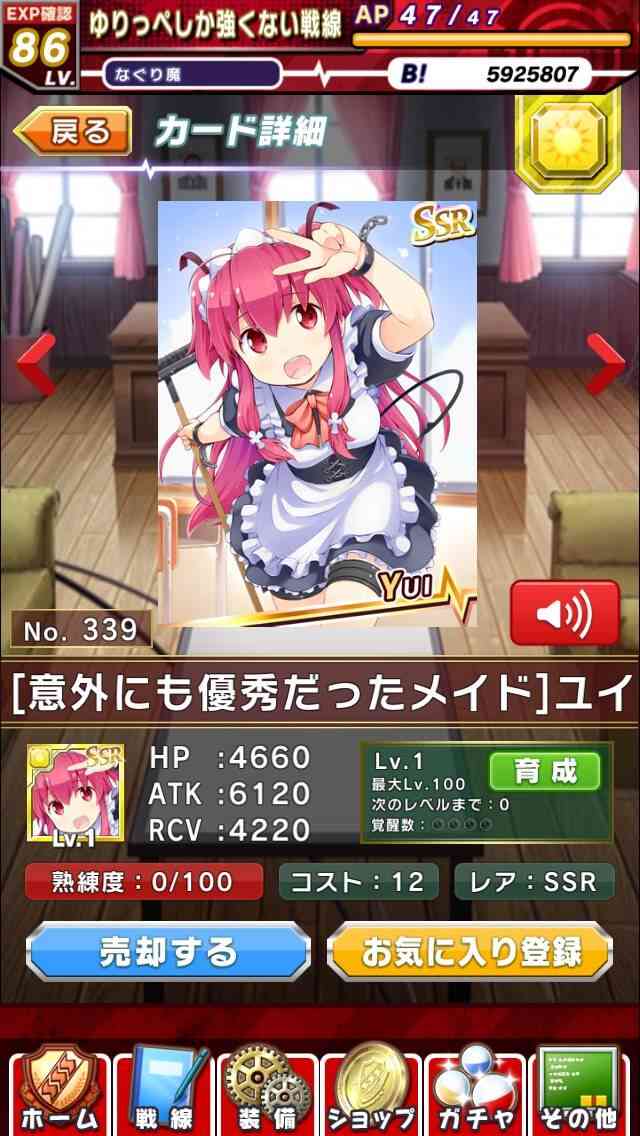Show the previous card with left arrow
Screen dimensions: 640x1136
coord(36,365)
